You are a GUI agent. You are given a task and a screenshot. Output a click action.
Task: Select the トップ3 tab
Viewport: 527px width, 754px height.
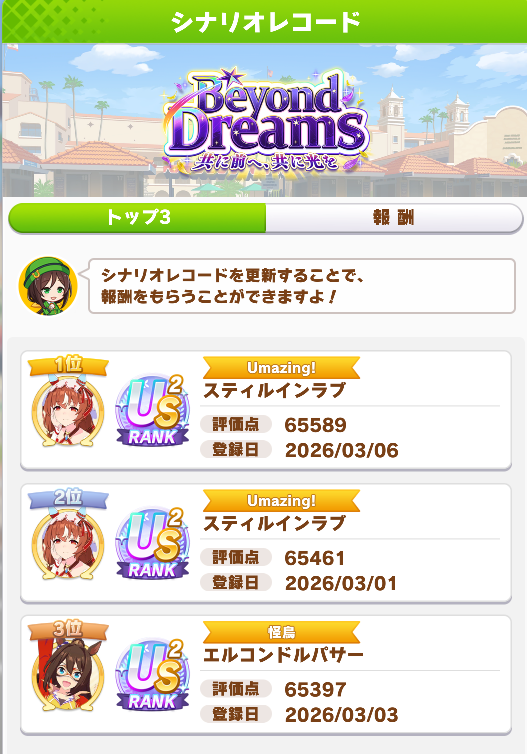[x=138, y=218]
